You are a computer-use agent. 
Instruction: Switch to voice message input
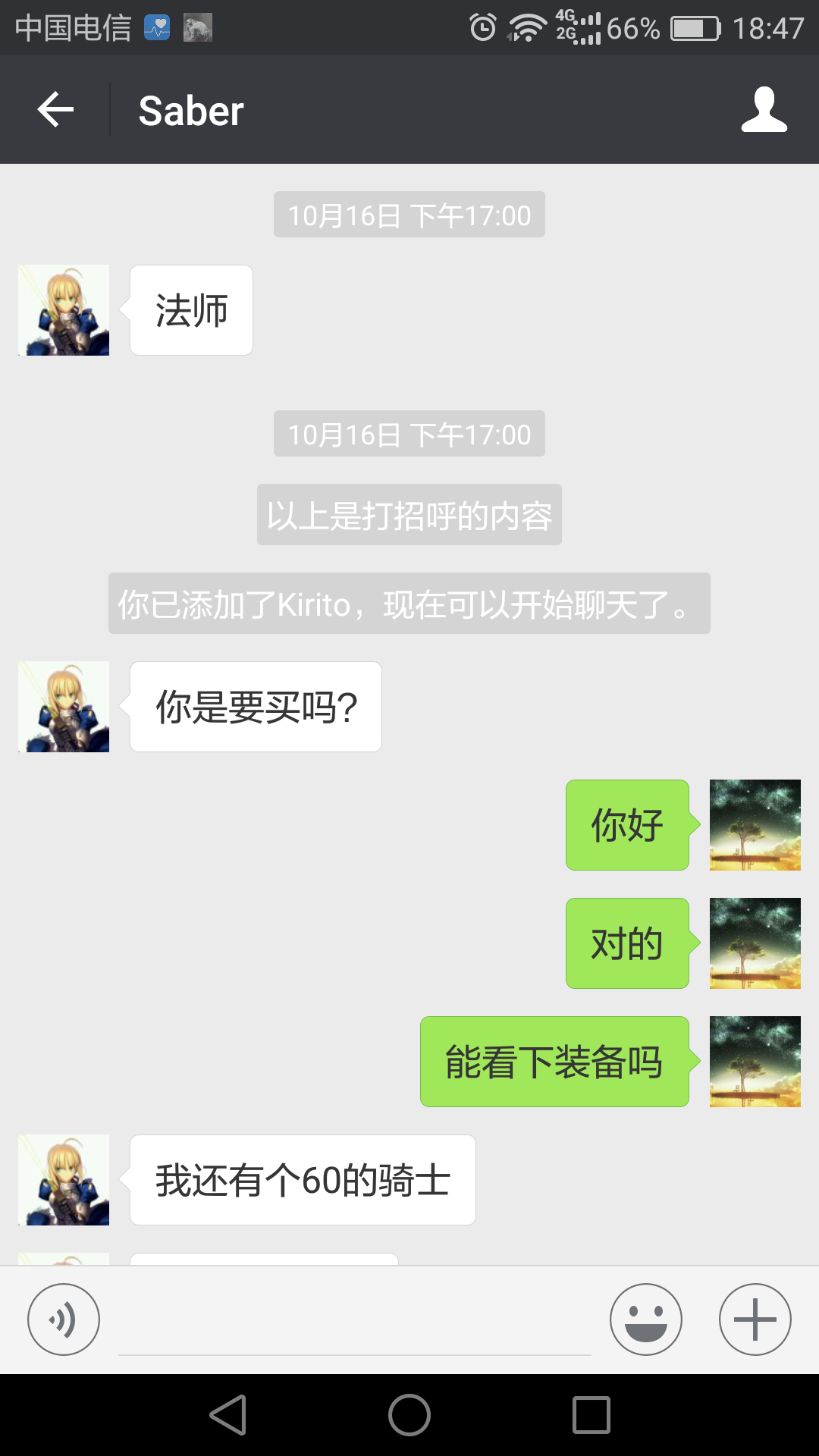pos(64,1319)
